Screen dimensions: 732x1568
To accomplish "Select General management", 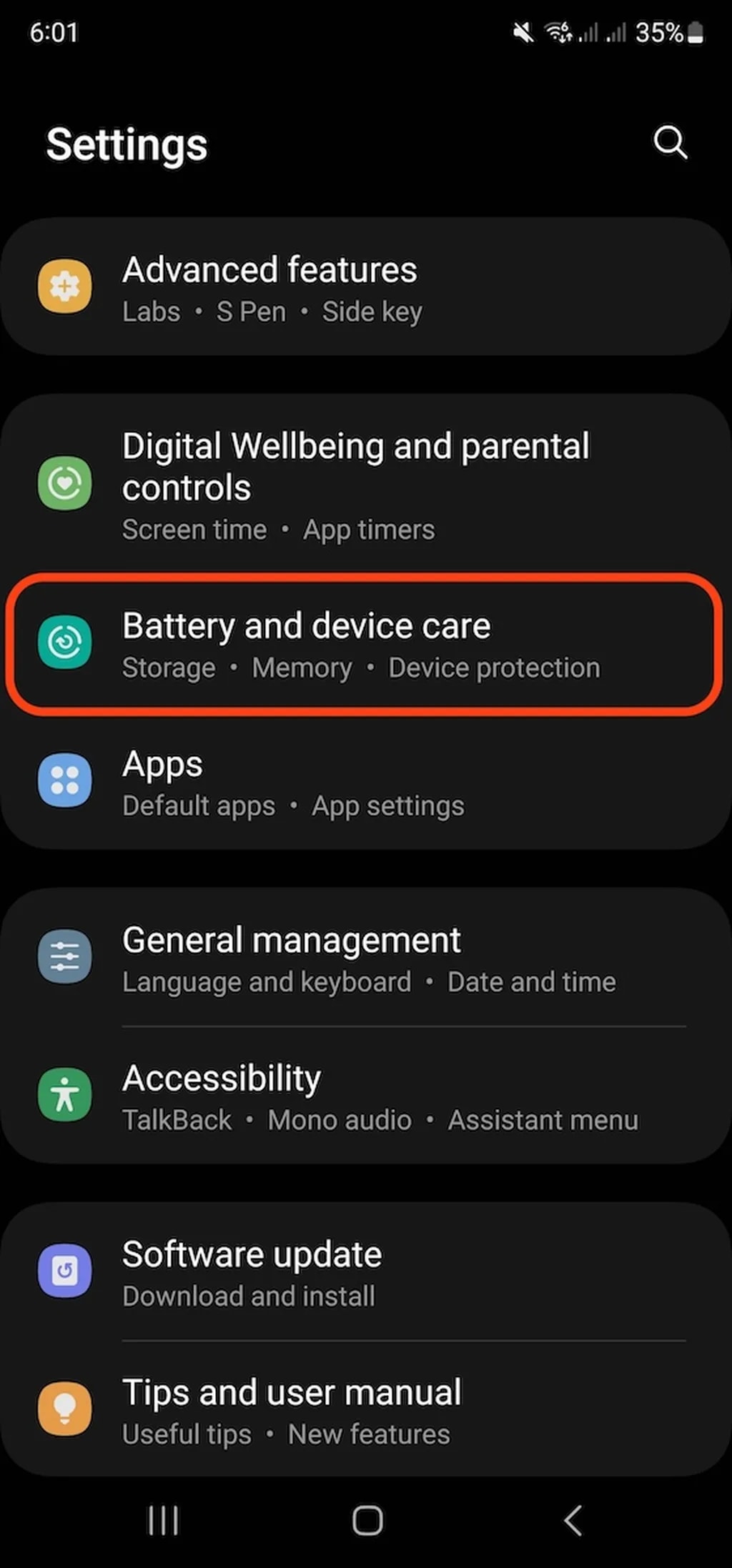I will point(365,958).
